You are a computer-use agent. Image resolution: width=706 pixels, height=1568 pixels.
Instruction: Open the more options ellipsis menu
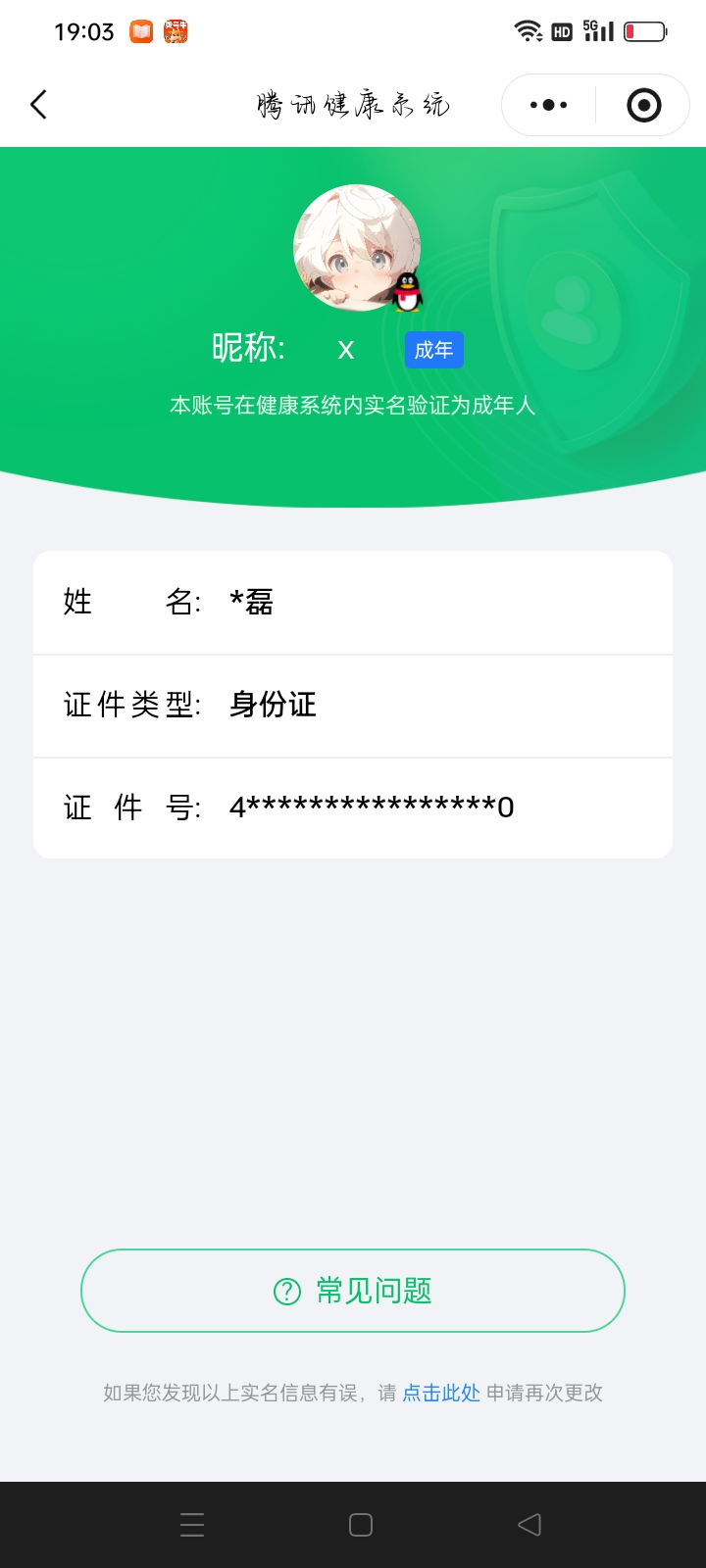547,104
